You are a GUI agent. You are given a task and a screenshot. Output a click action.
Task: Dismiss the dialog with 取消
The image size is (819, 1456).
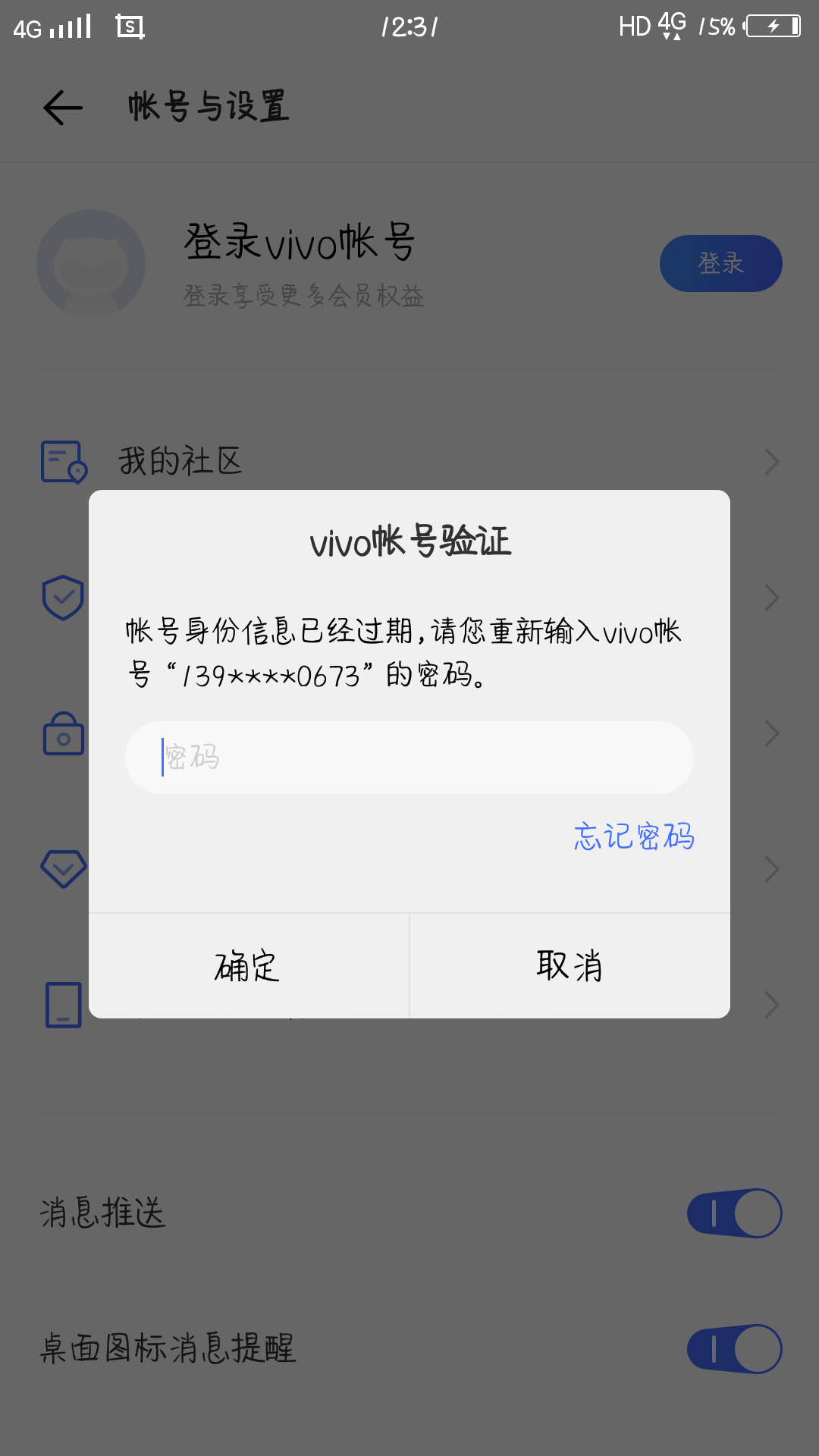(x=570, y=966)
